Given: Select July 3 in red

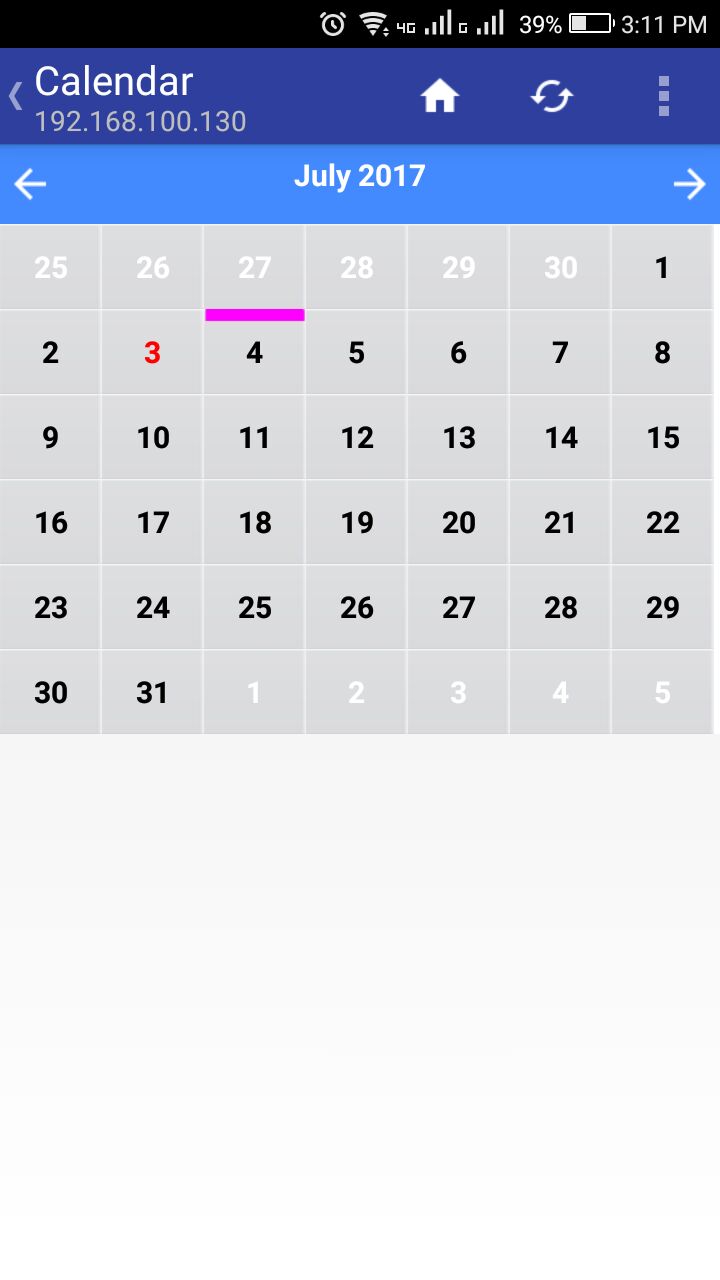Looking at the screenshot, I should coord(152,353).
